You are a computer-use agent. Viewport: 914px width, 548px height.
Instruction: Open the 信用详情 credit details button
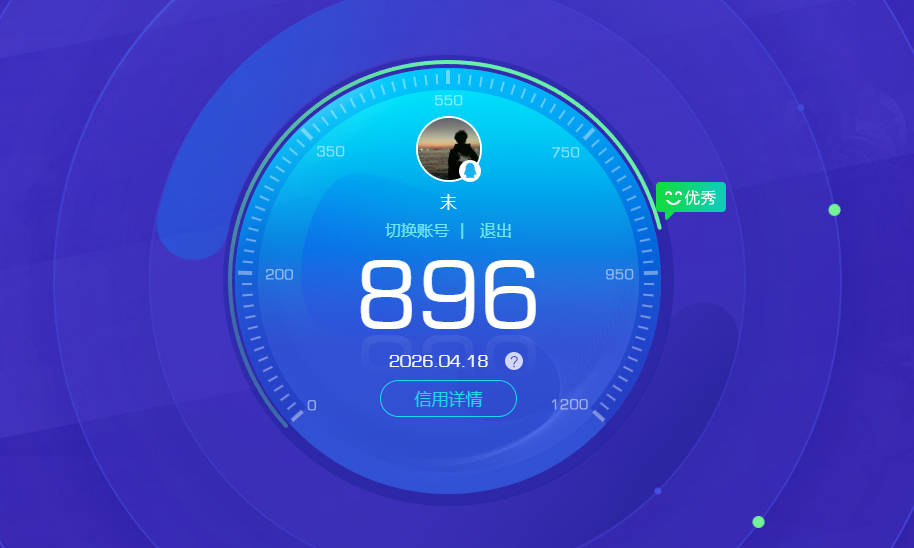click(x=448, y=399)
